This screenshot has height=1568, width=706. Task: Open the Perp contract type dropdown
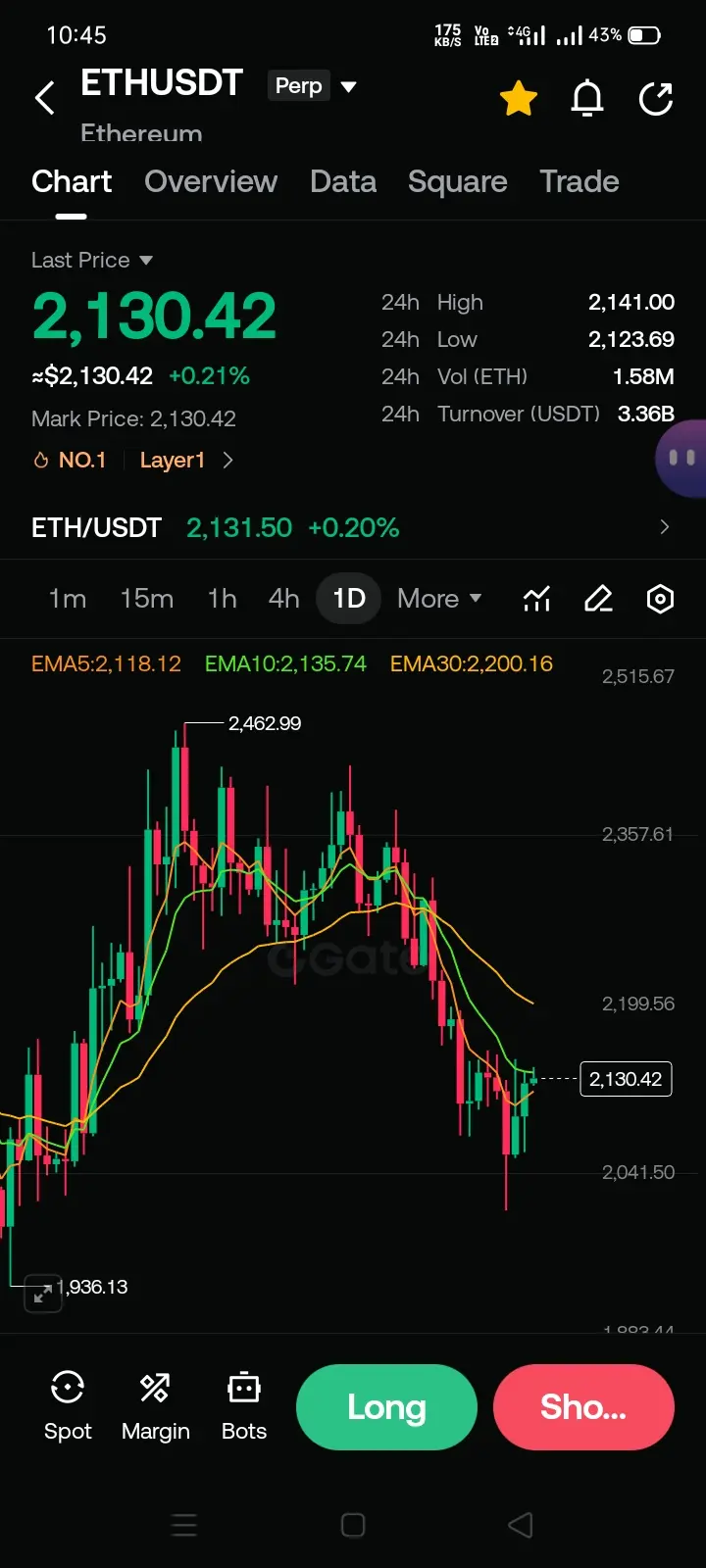(313, 85)
